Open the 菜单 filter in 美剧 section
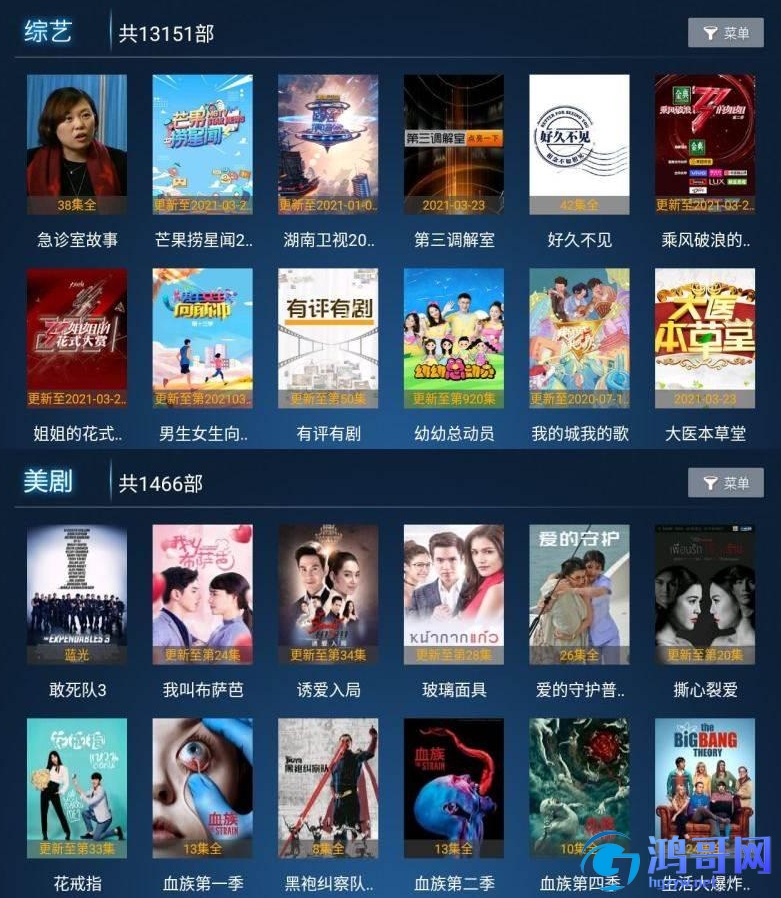The width and height of the screenshot is (781, 898). click(725, 483)
